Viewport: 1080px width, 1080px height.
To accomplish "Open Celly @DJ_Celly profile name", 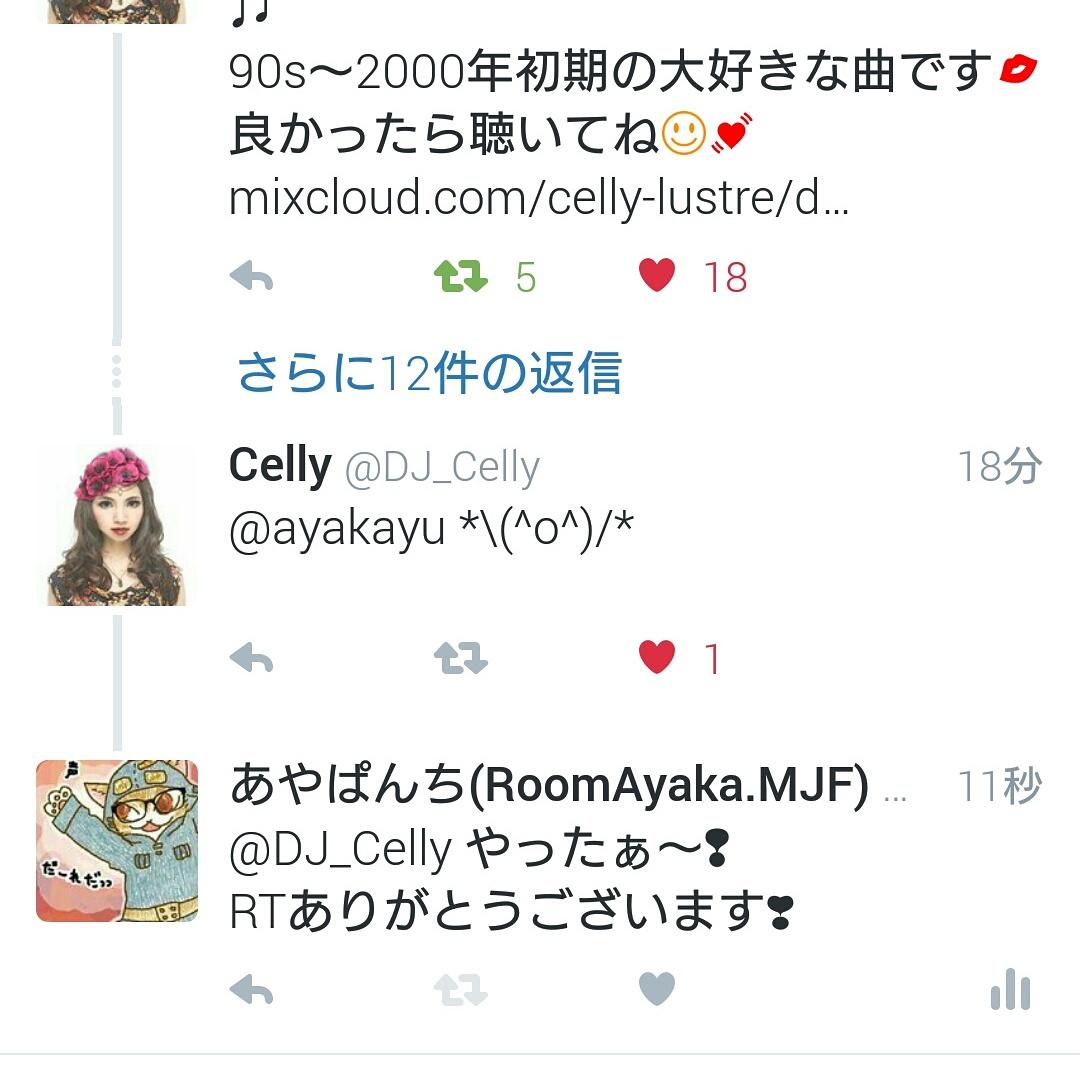I will 280,466.
